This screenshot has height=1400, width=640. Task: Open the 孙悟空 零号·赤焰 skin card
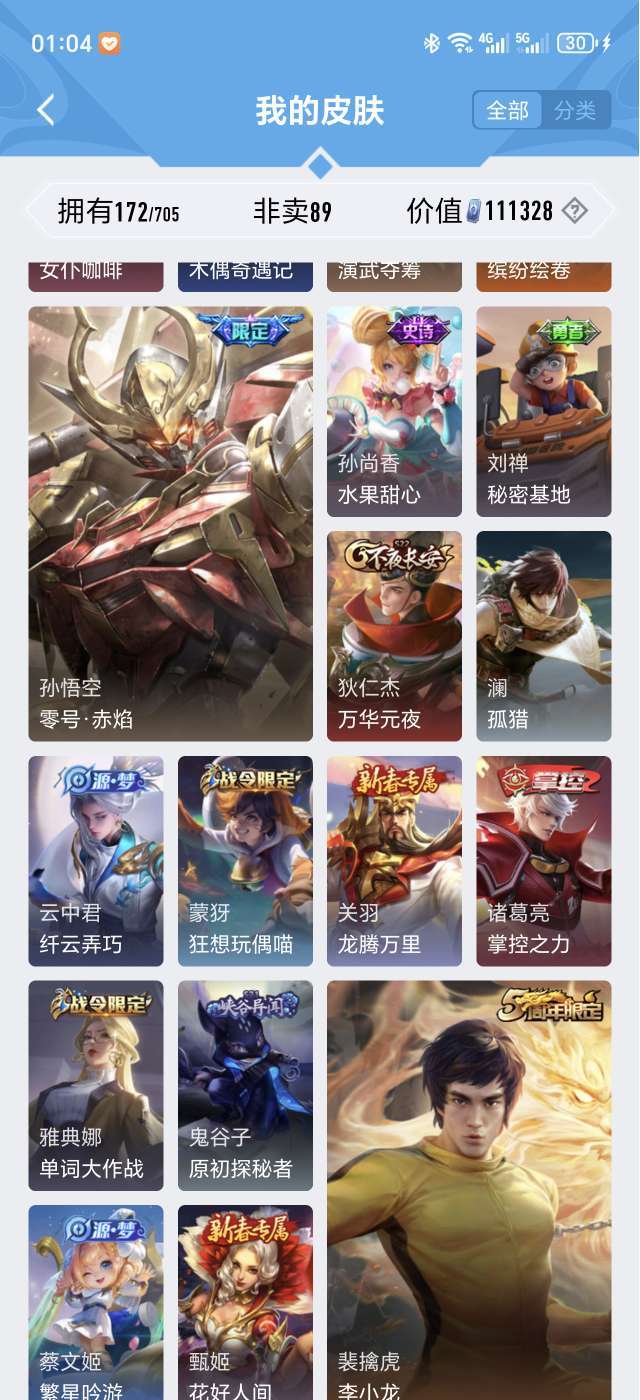[170, 524]
